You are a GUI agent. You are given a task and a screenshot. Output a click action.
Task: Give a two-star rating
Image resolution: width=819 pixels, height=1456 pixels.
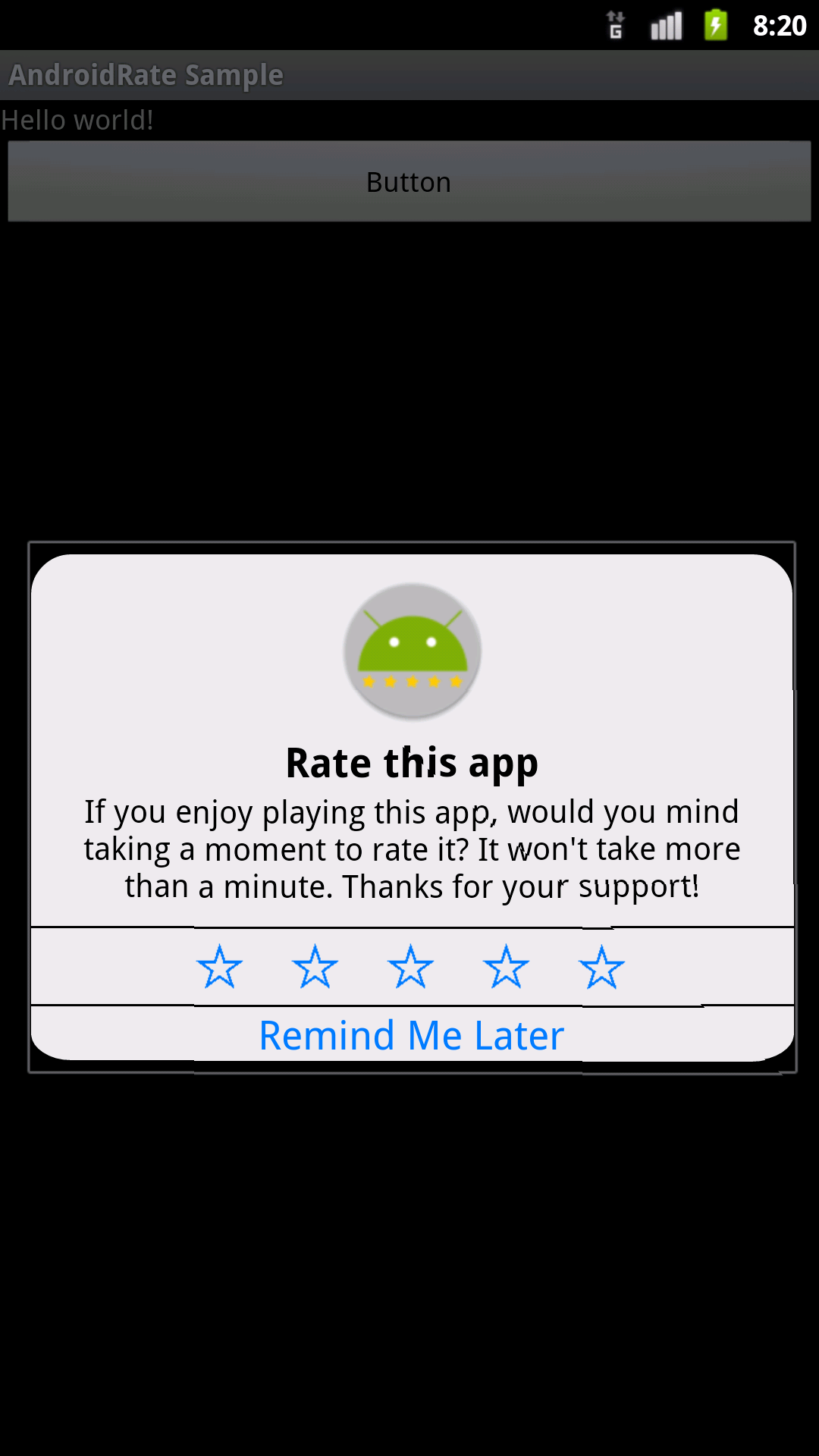315,967
